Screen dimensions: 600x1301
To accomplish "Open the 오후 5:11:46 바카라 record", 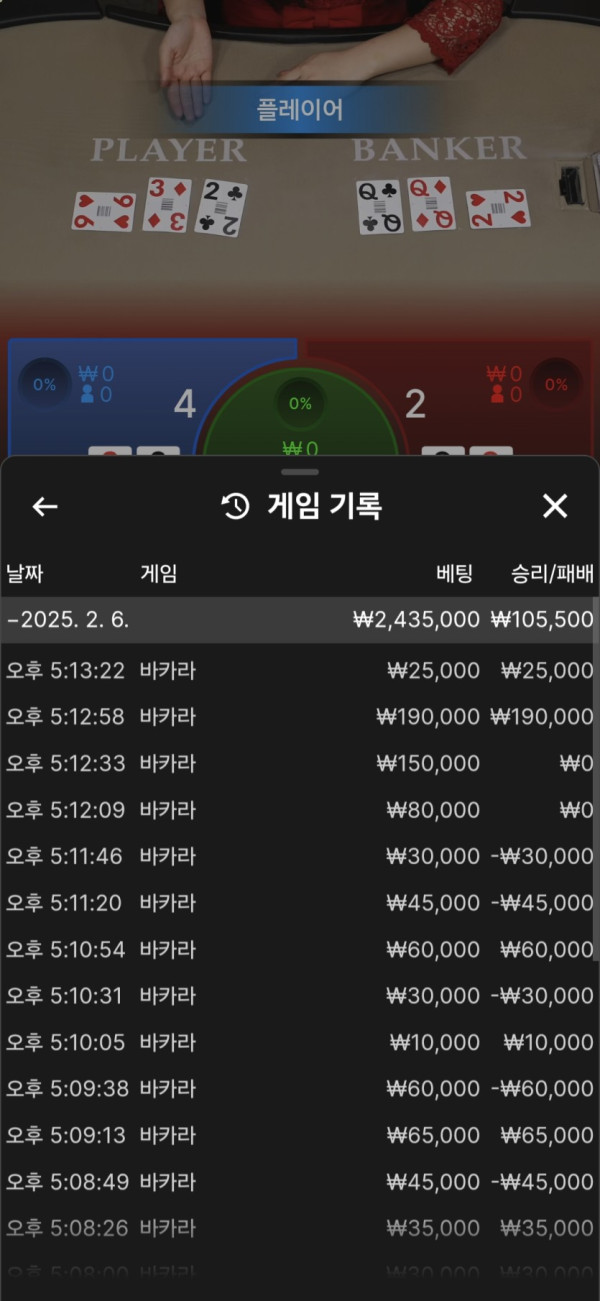I will (298, 856).
